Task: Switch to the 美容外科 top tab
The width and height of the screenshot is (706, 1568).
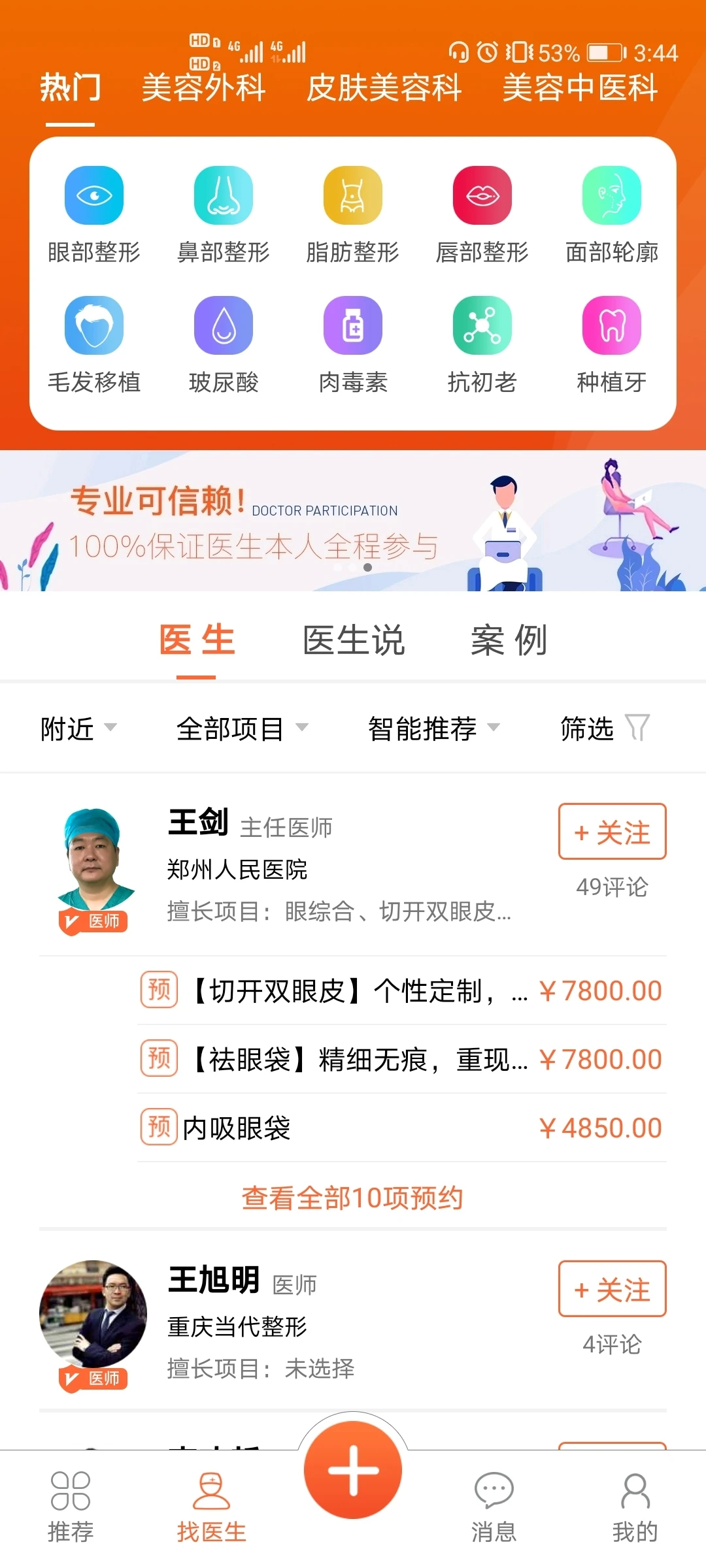Action: [x=204, y=88]
